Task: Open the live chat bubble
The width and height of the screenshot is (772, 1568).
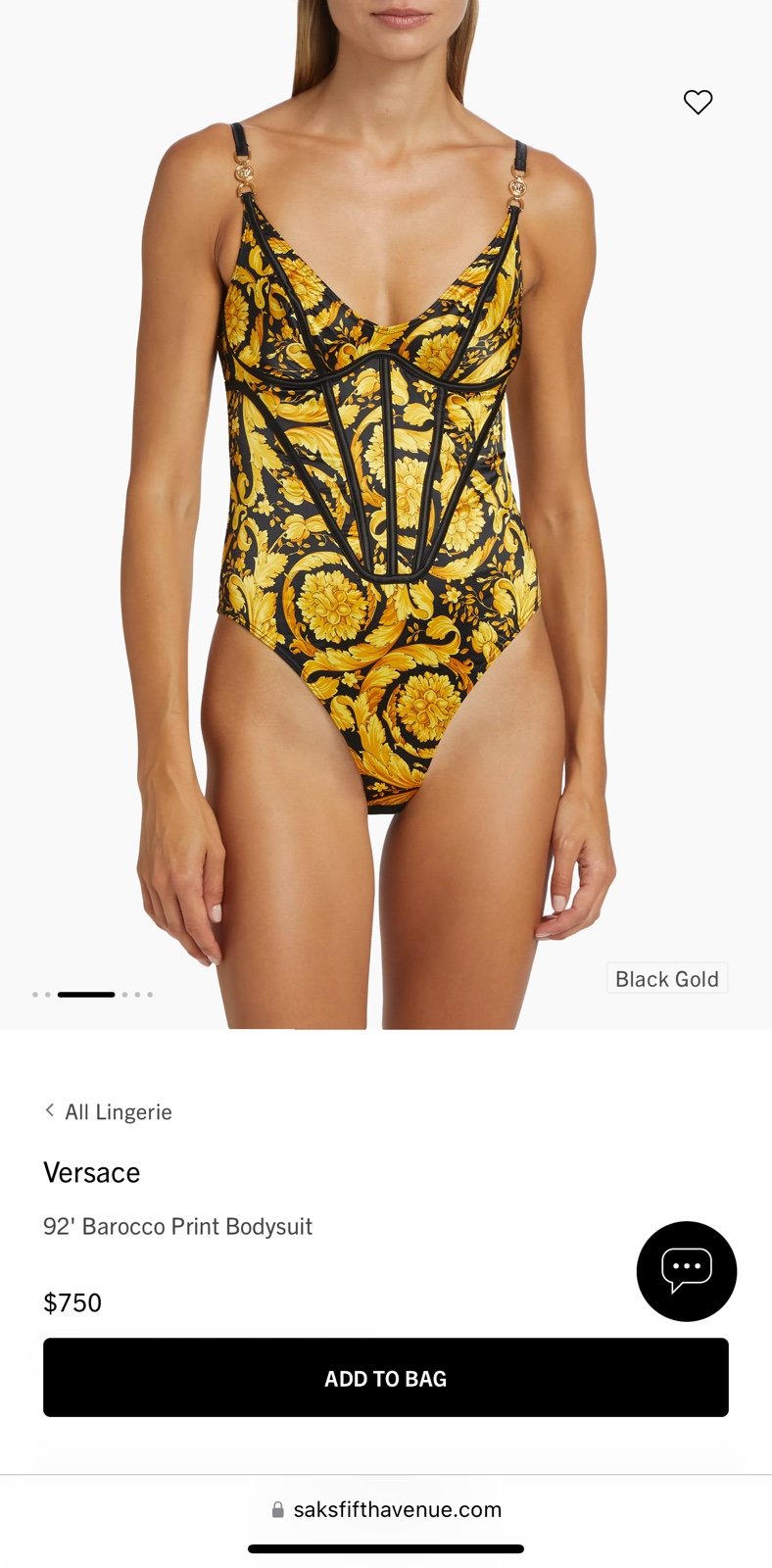Action: (x=687, y=1271)
